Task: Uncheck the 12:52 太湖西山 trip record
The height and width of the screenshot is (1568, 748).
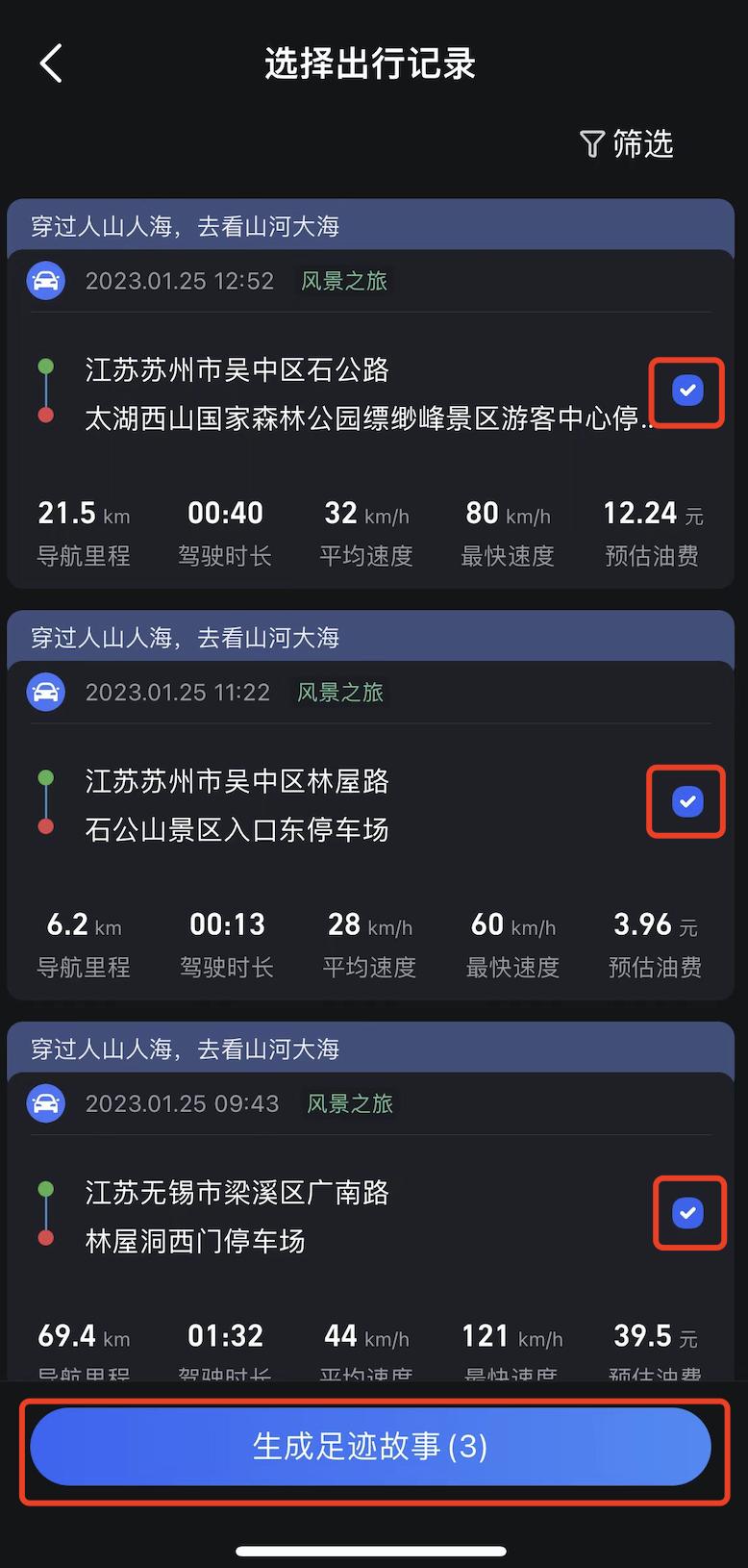Action: [x=686, y=391]
